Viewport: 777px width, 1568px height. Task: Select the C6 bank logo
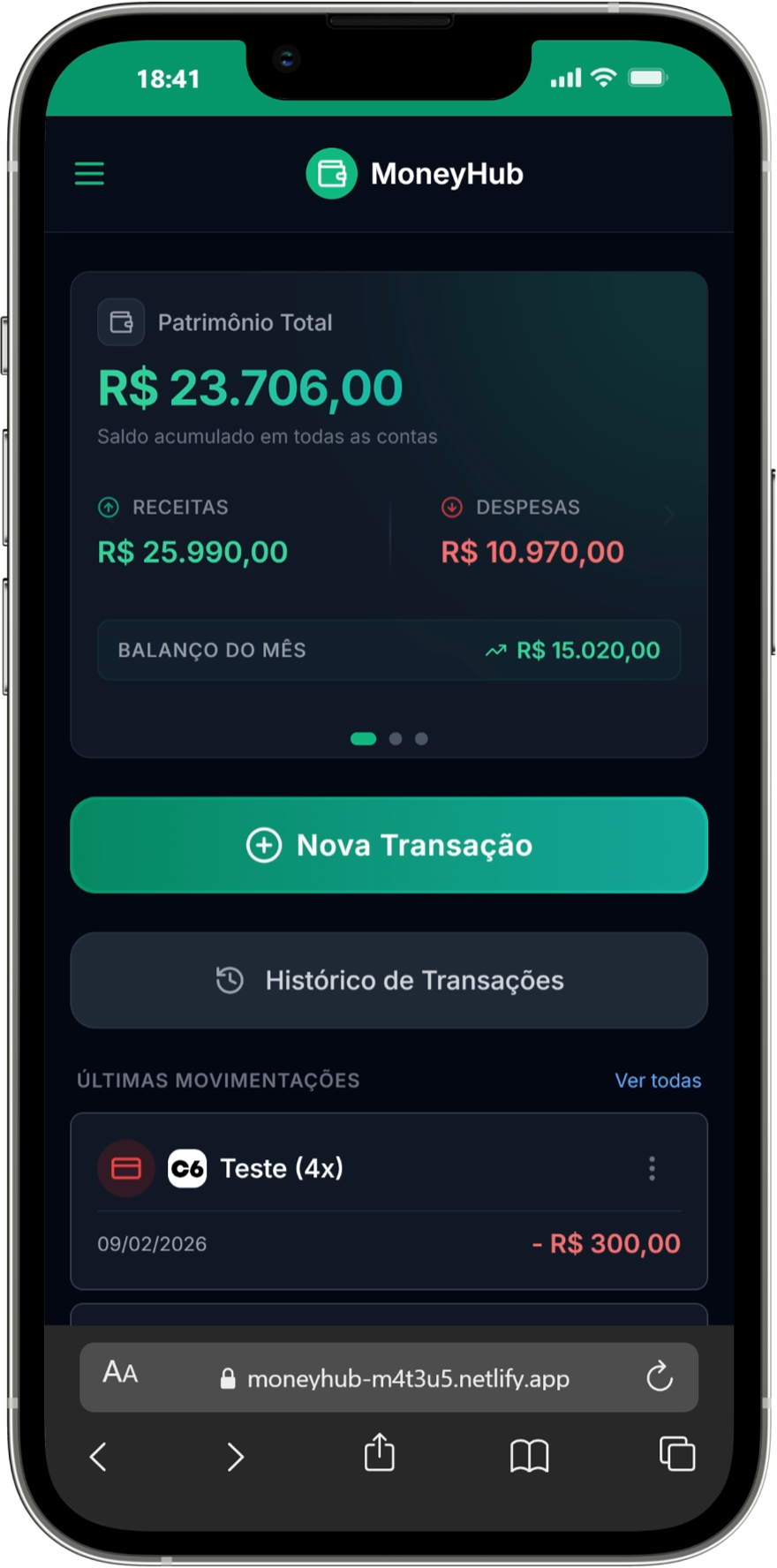[187, 1167]
